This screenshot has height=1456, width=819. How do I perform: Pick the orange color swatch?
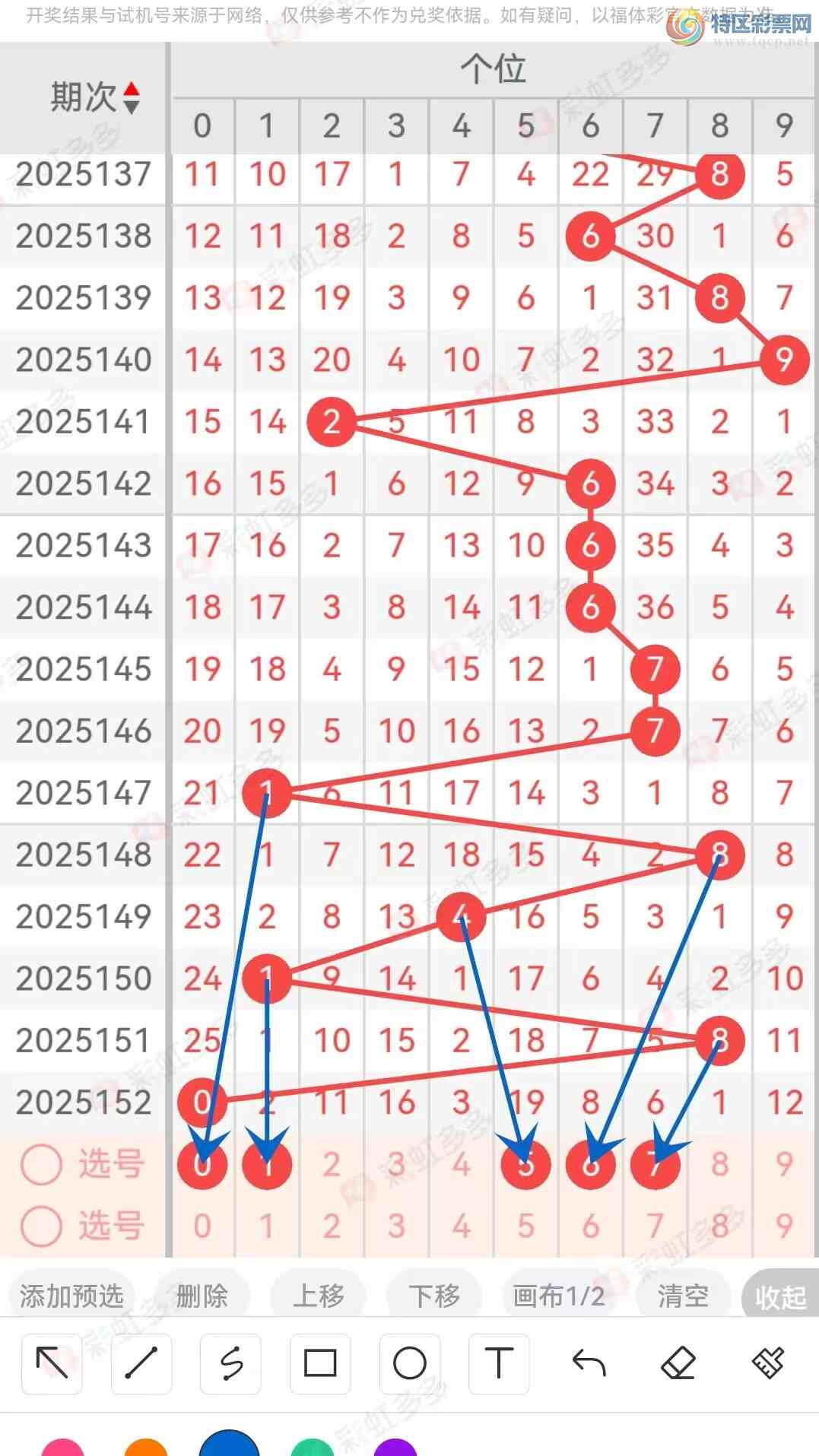[146, 1448]
